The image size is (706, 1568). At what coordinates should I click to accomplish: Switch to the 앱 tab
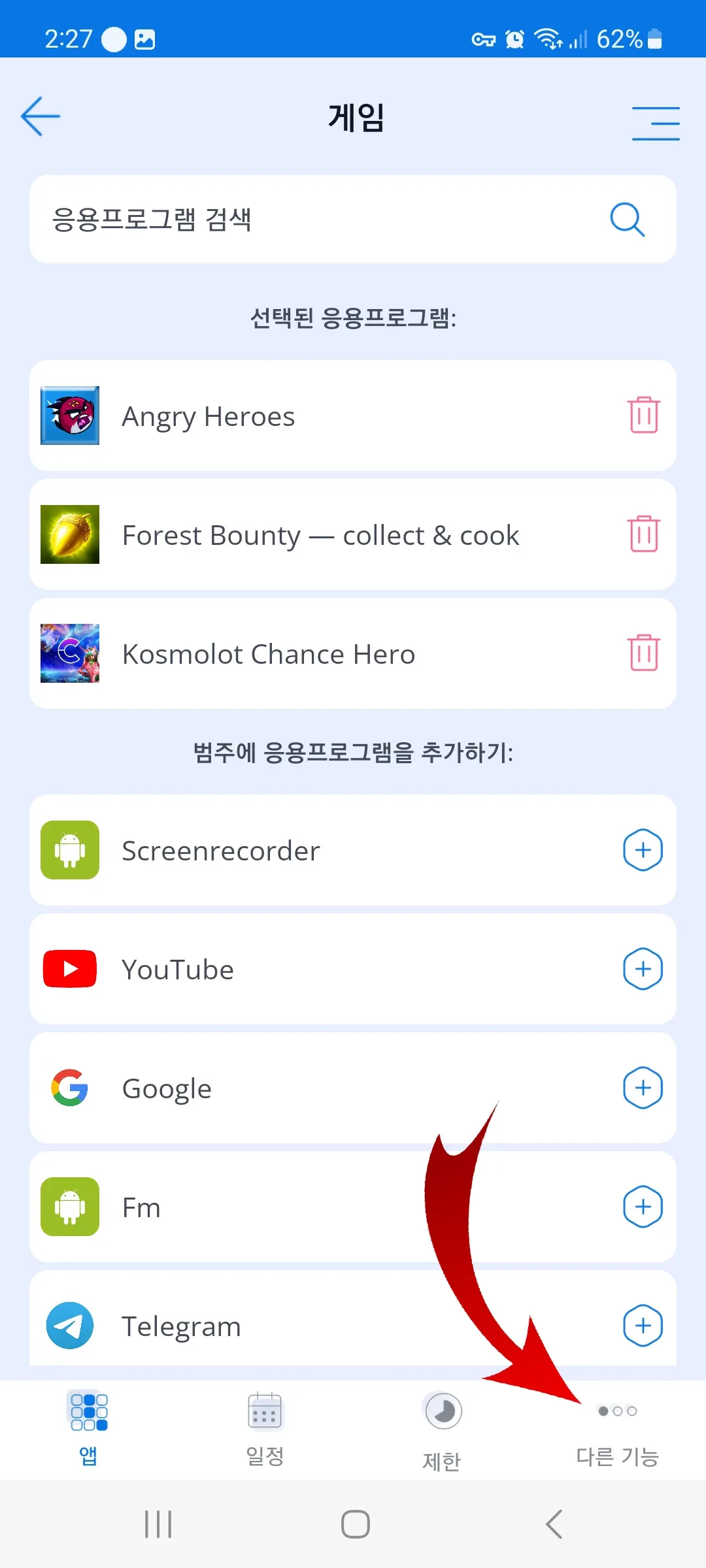pos(88,1428)
